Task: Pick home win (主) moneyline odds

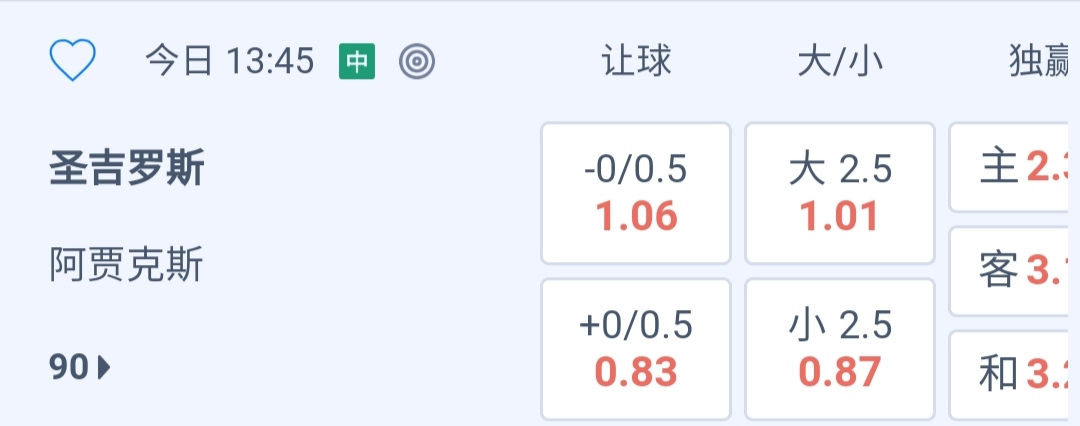Action: click(x=1014, y=168)
